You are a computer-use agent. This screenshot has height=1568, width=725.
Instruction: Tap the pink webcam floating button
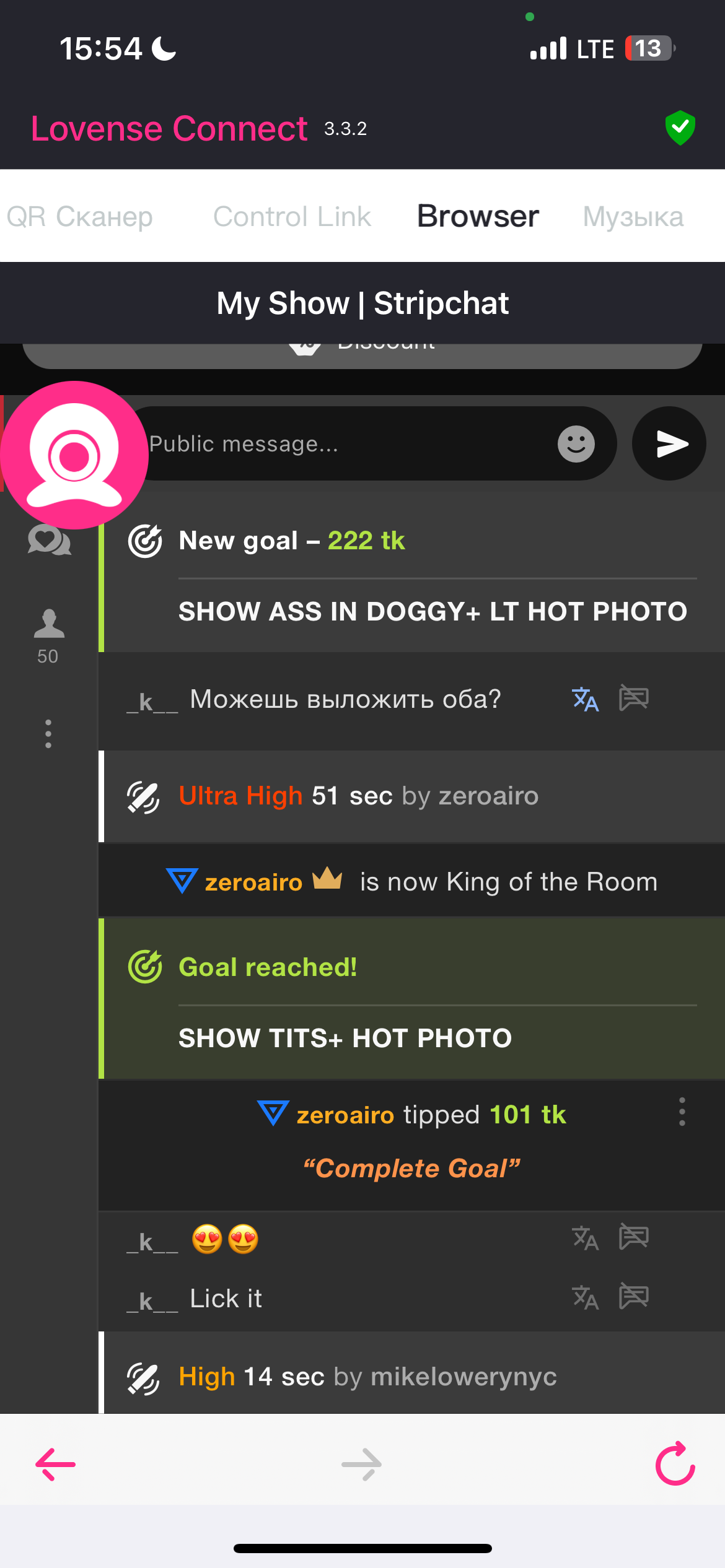click(74, 455)
